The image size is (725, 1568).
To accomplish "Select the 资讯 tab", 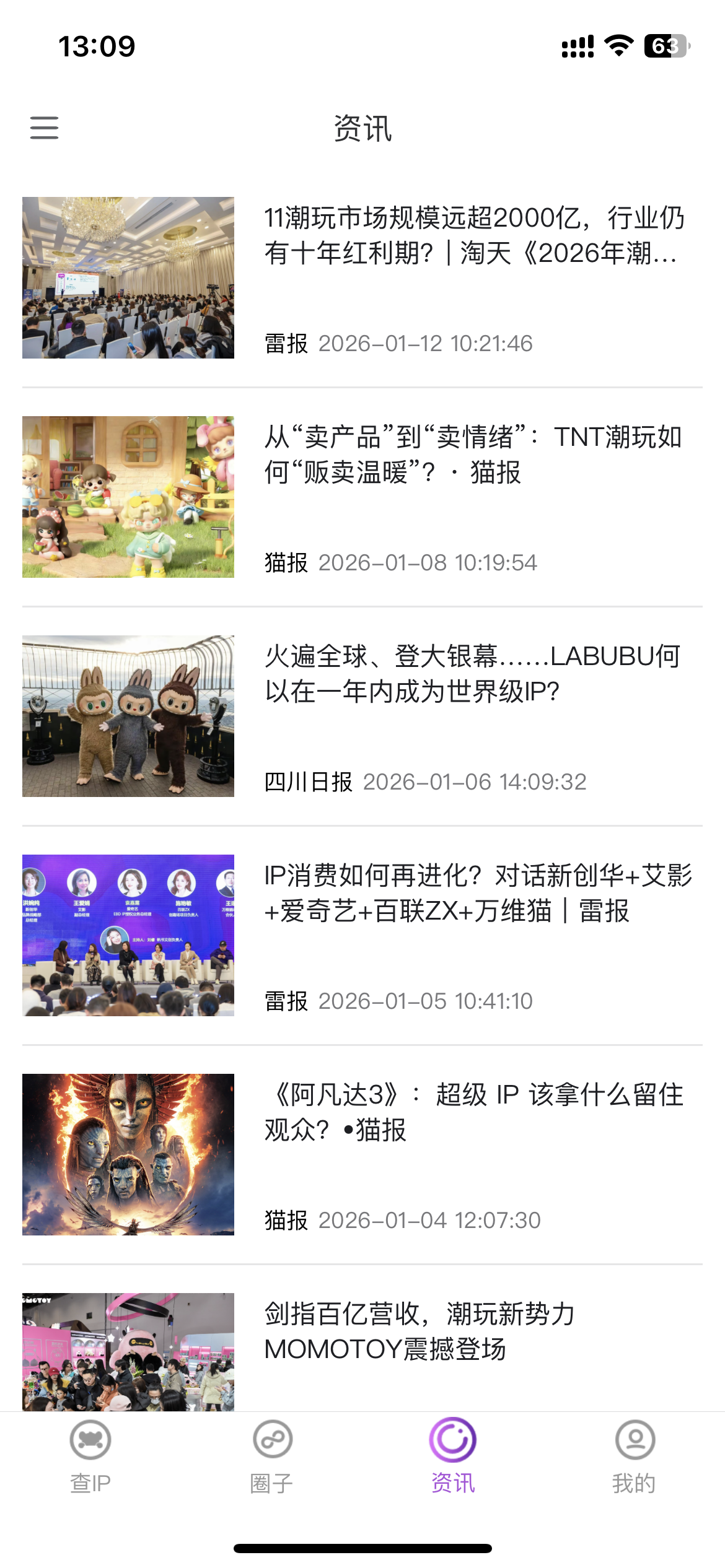I will click(x=453, y=1457).
